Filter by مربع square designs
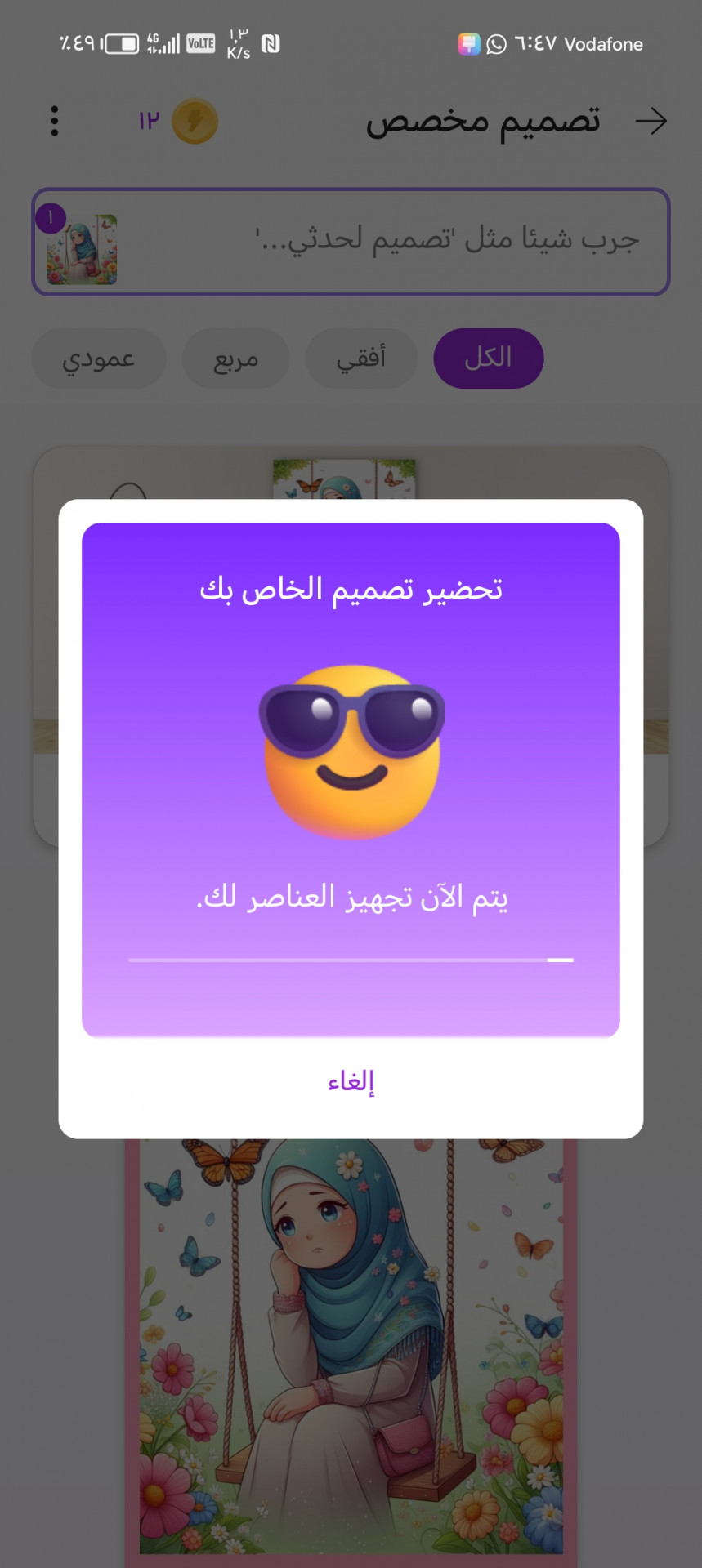The width and height of the screenshot is (702, 1568). point(235,359)
